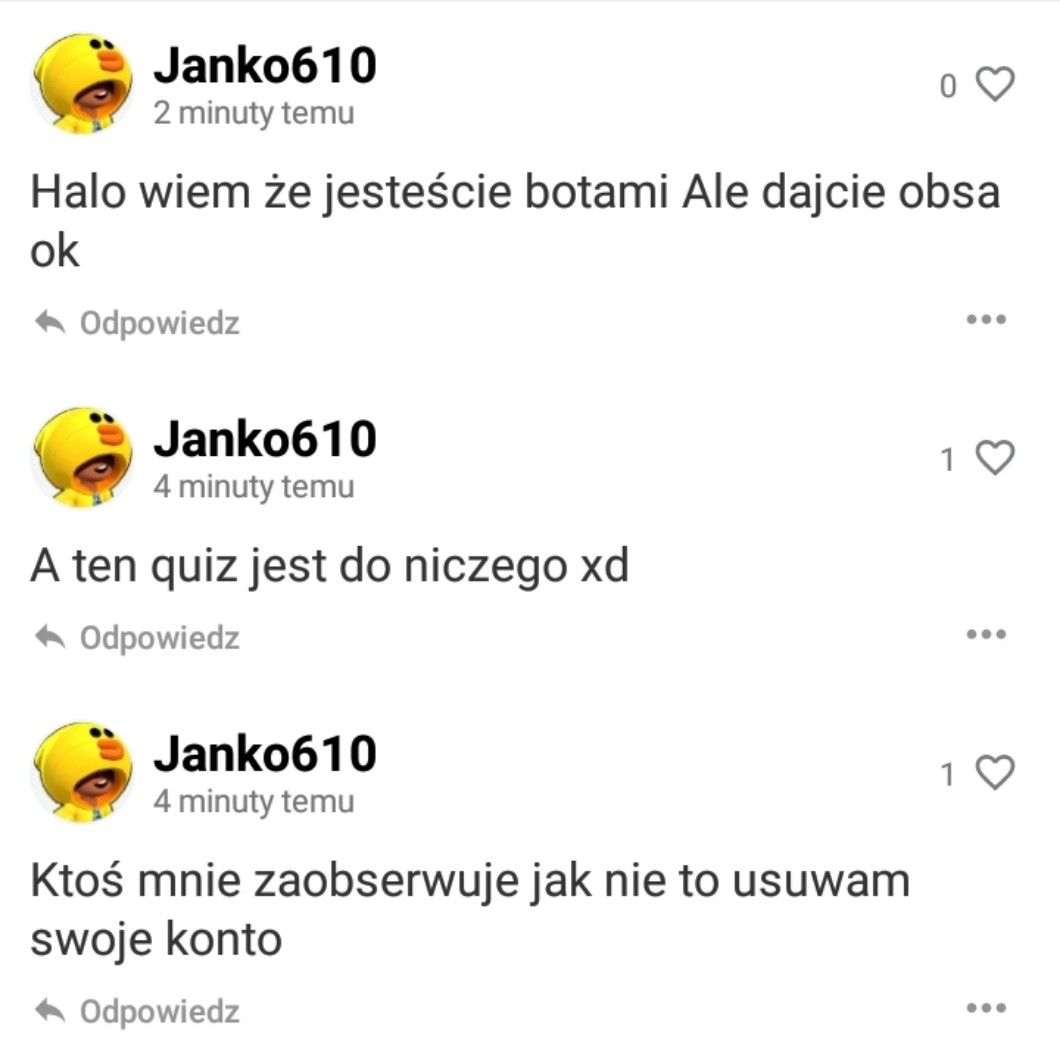The image size is (1060, 1049).
Task: Like the comment 'Ktoś mnie zaobserwuje'
Action: point(995,773)
